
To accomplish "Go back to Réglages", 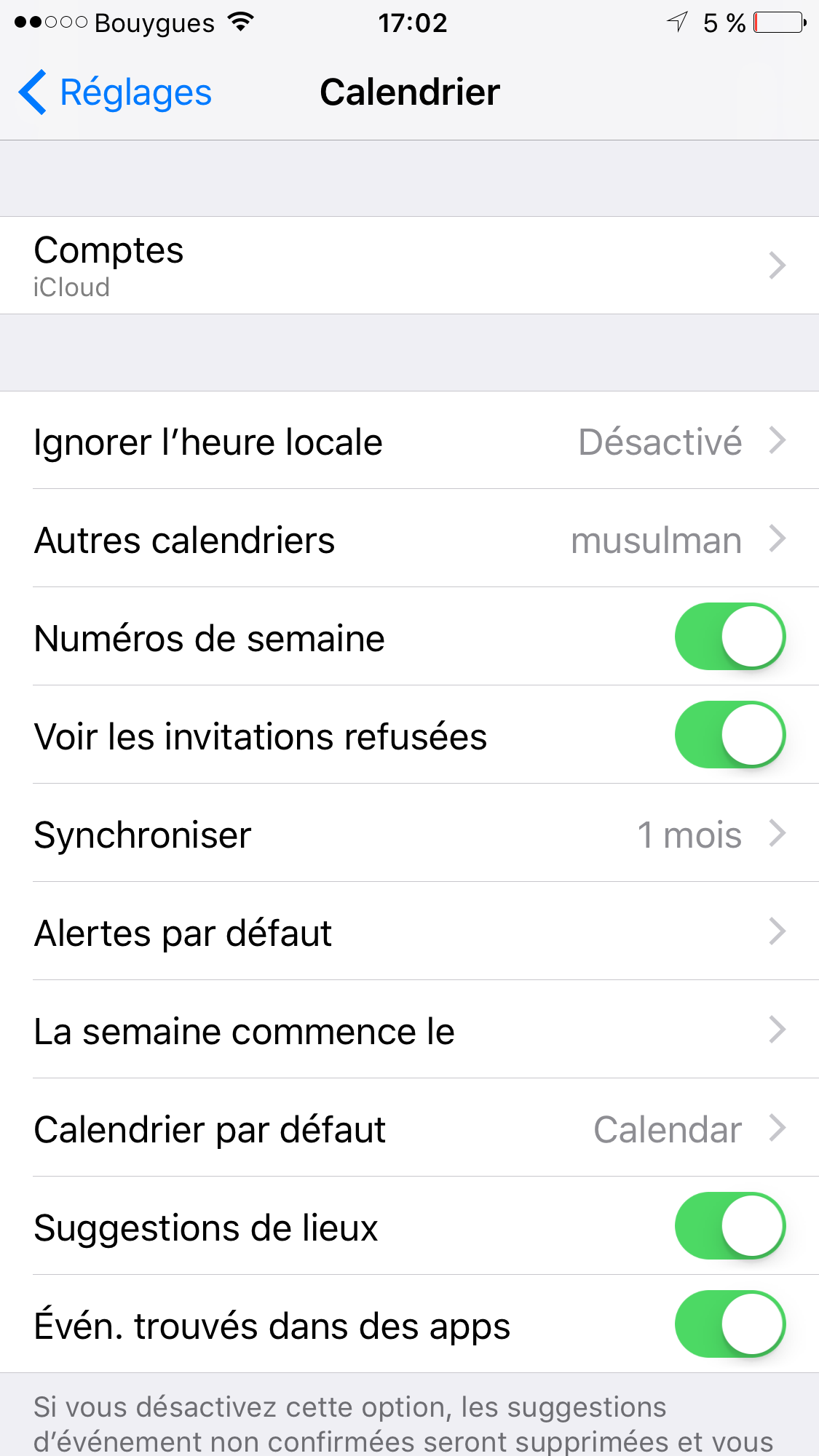I will [115, 93].
